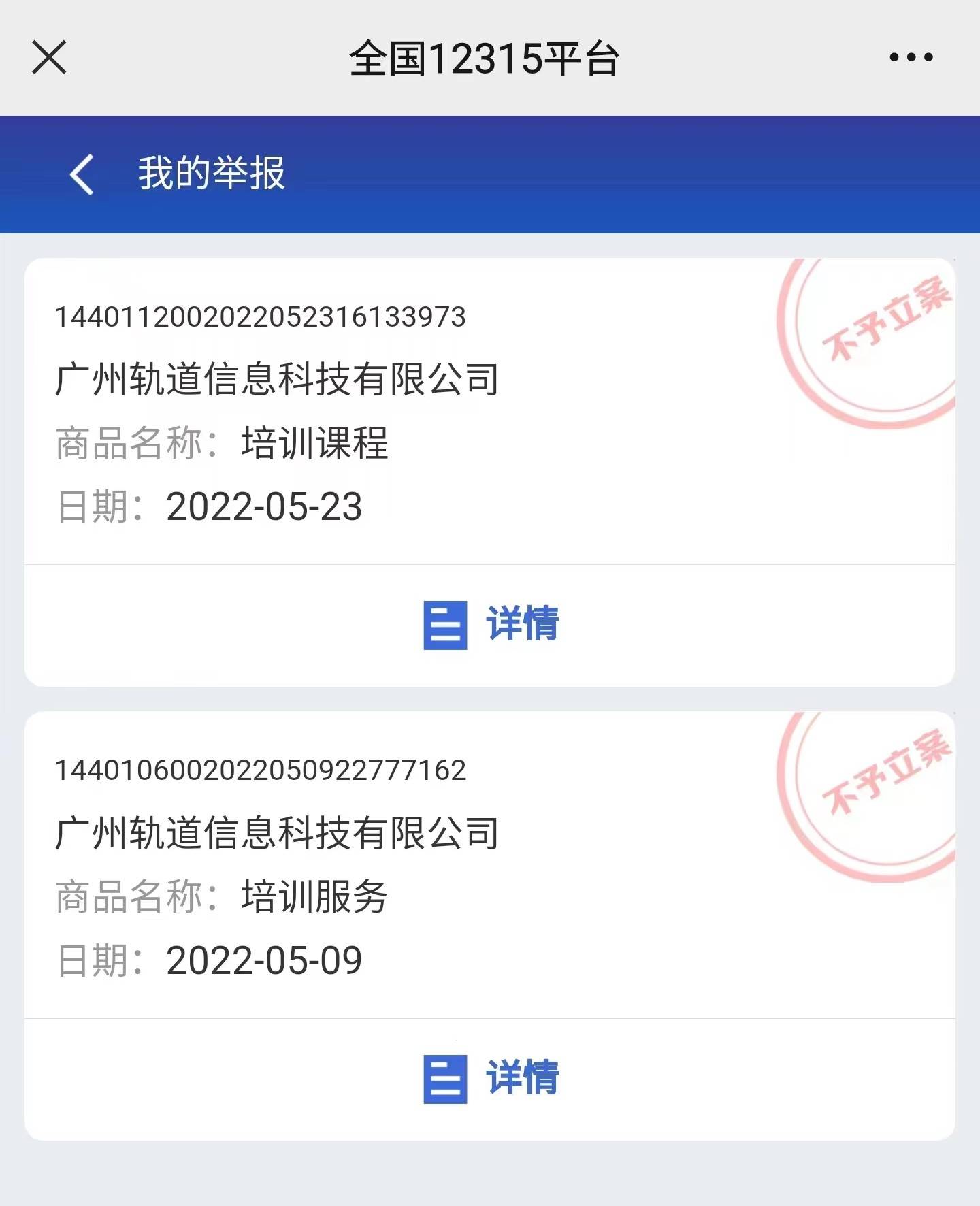This screenshot has height=1206, width=980.
Task: Open the three-dot overflow menu
Action: (911, 57)
